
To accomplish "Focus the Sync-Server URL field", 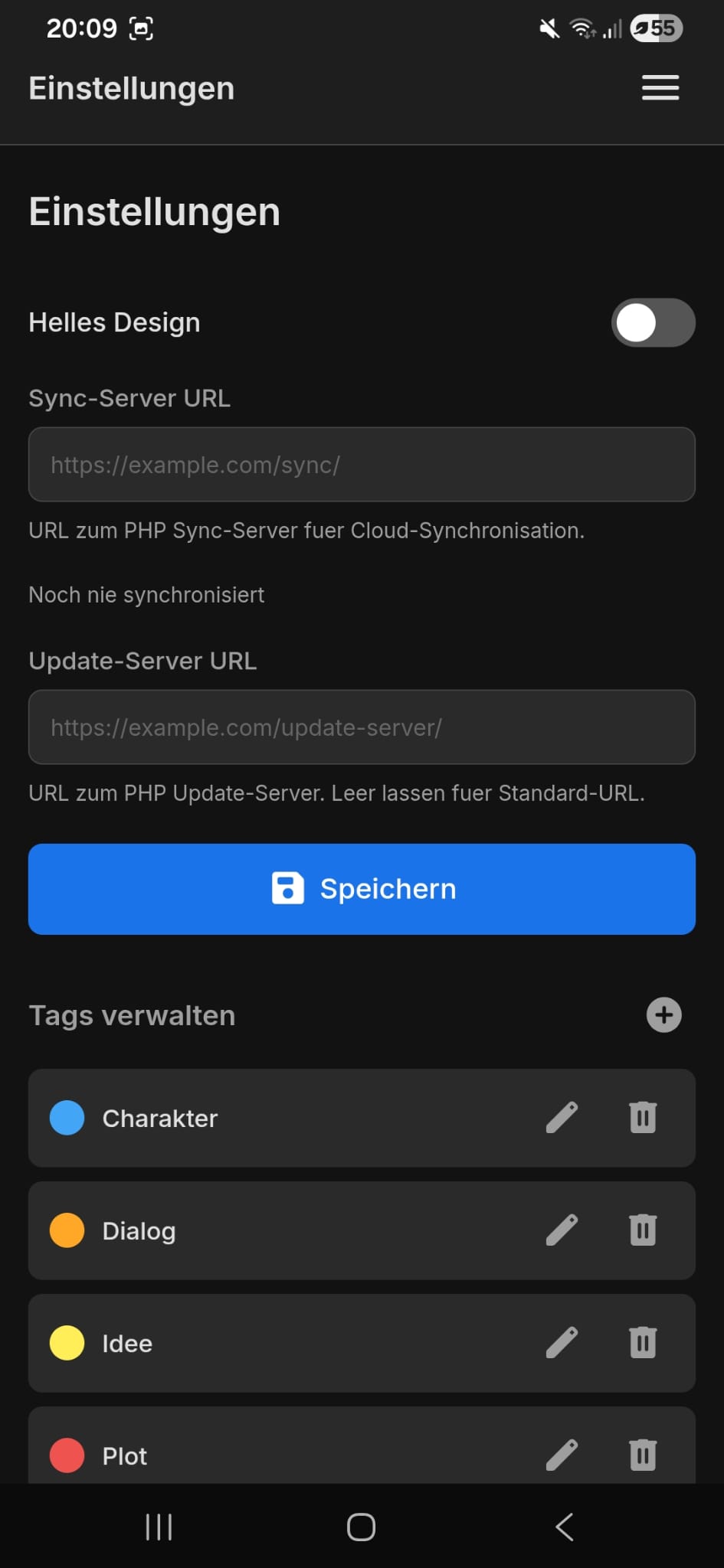I will pyautogui.click(x=362, y=465).
